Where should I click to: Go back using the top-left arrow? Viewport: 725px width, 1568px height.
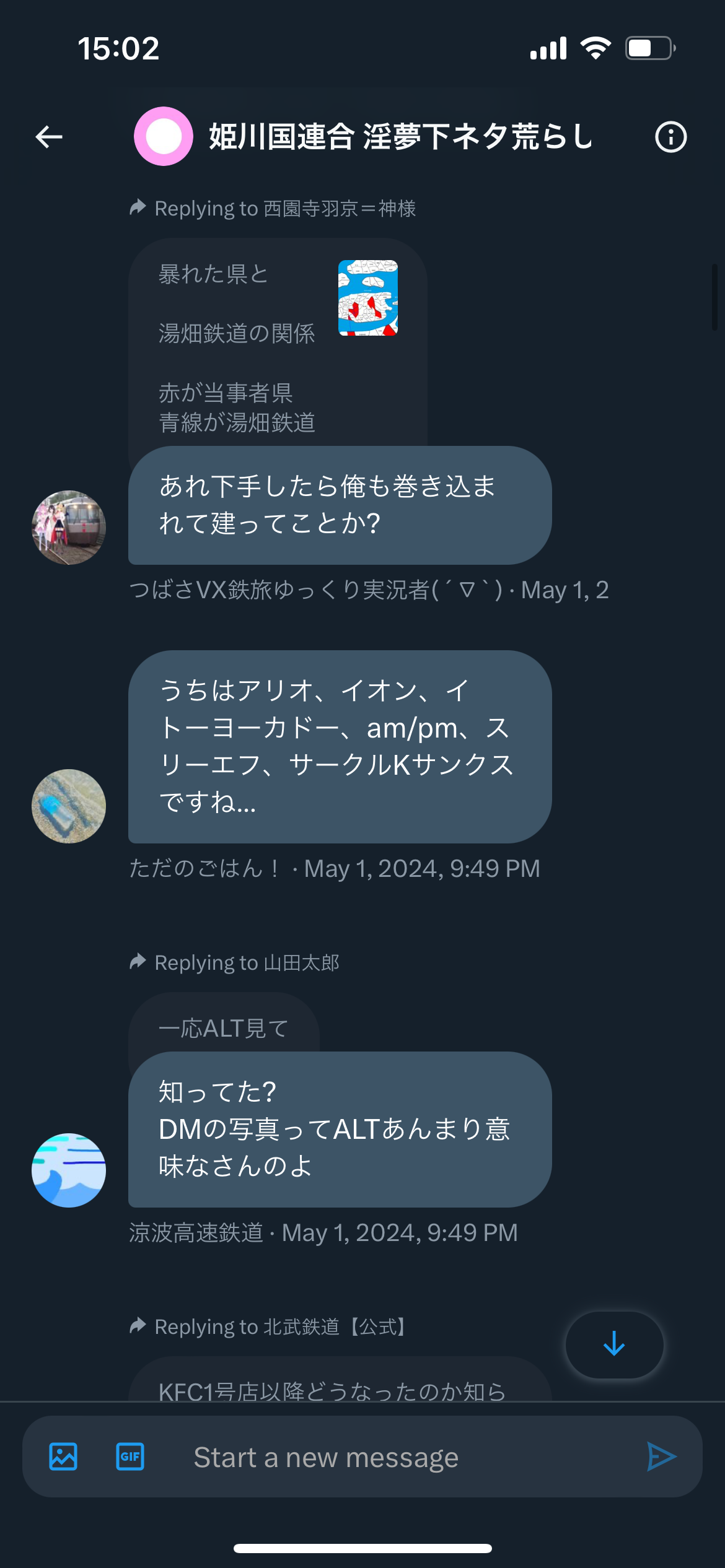pyautogui.click(x=49, y=137)
